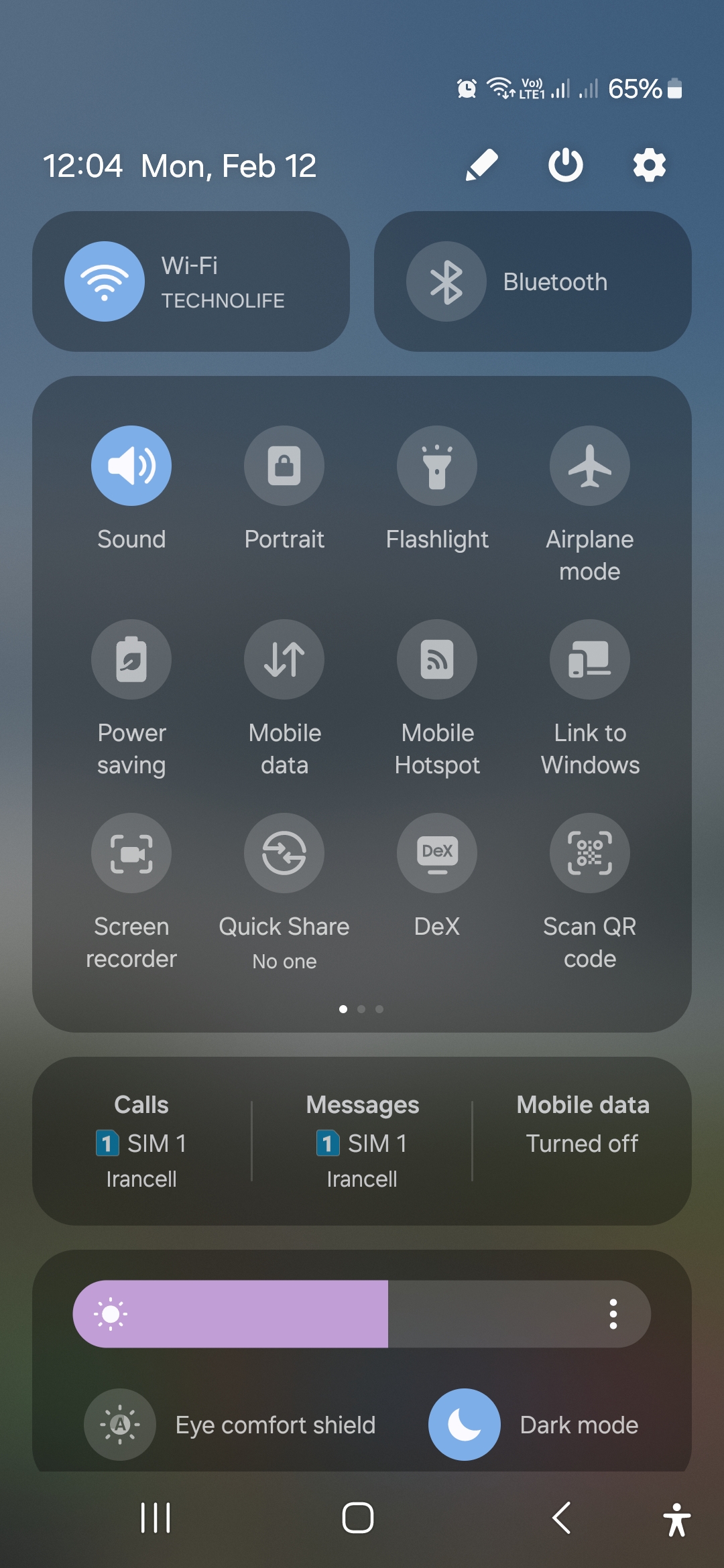
Task: Select Power saving mode
Action: click(131, 659)
